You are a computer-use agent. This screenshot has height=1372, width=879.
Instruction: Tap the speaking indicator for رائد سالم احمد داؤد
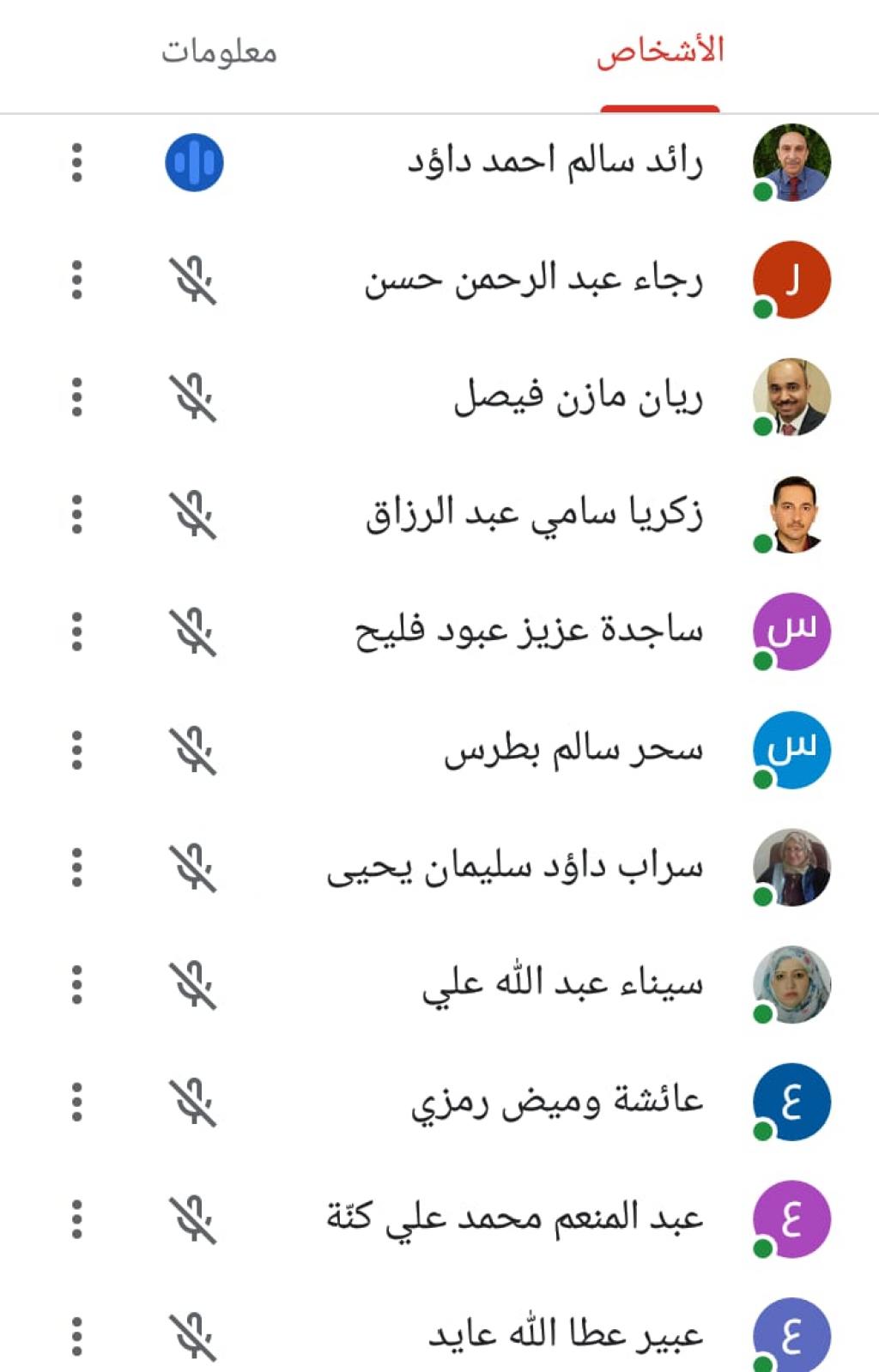point(194,162)
